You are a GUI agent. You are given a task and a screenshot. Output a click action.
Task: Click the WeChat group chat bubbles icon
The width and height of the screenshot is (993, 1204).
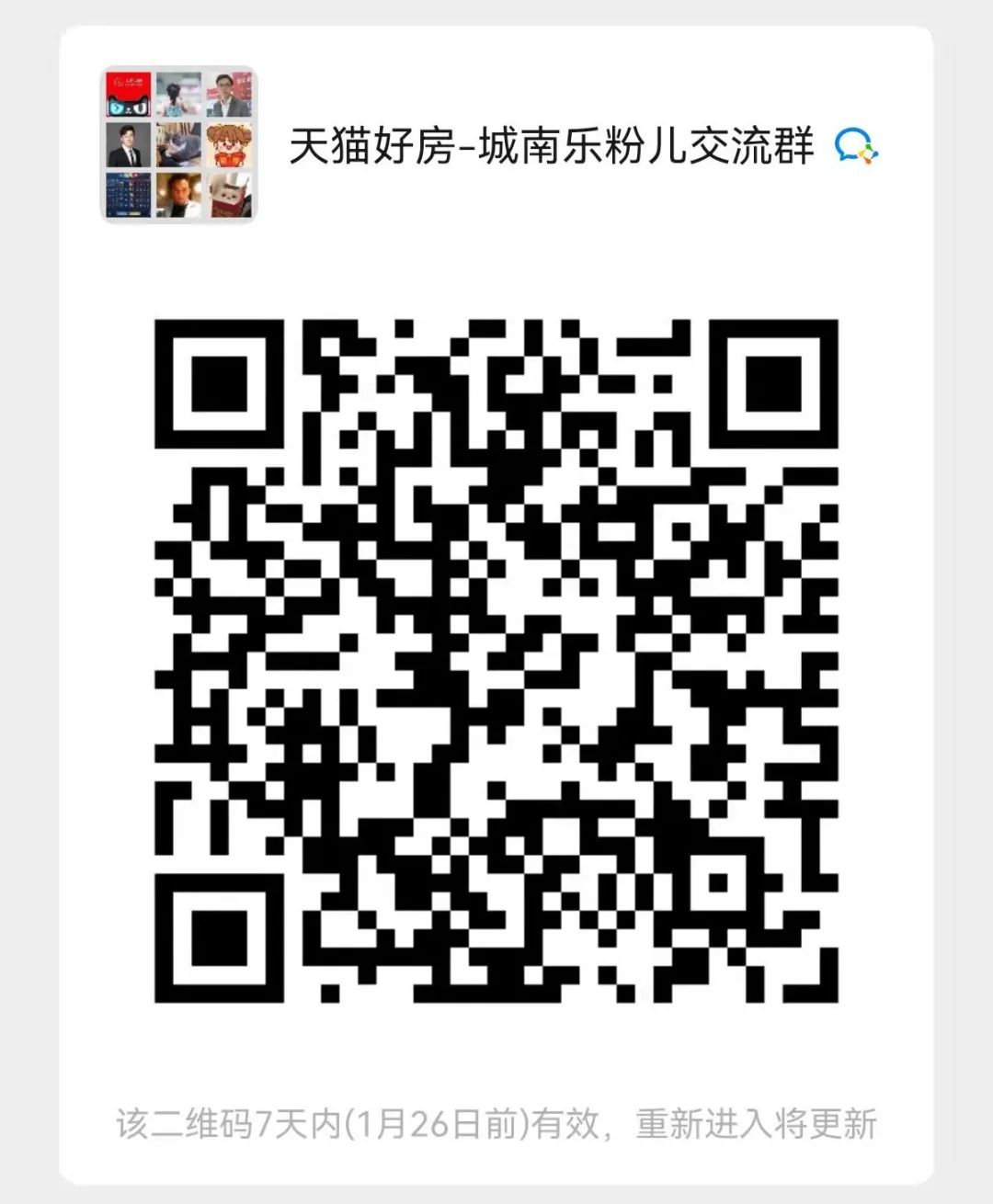856,145
